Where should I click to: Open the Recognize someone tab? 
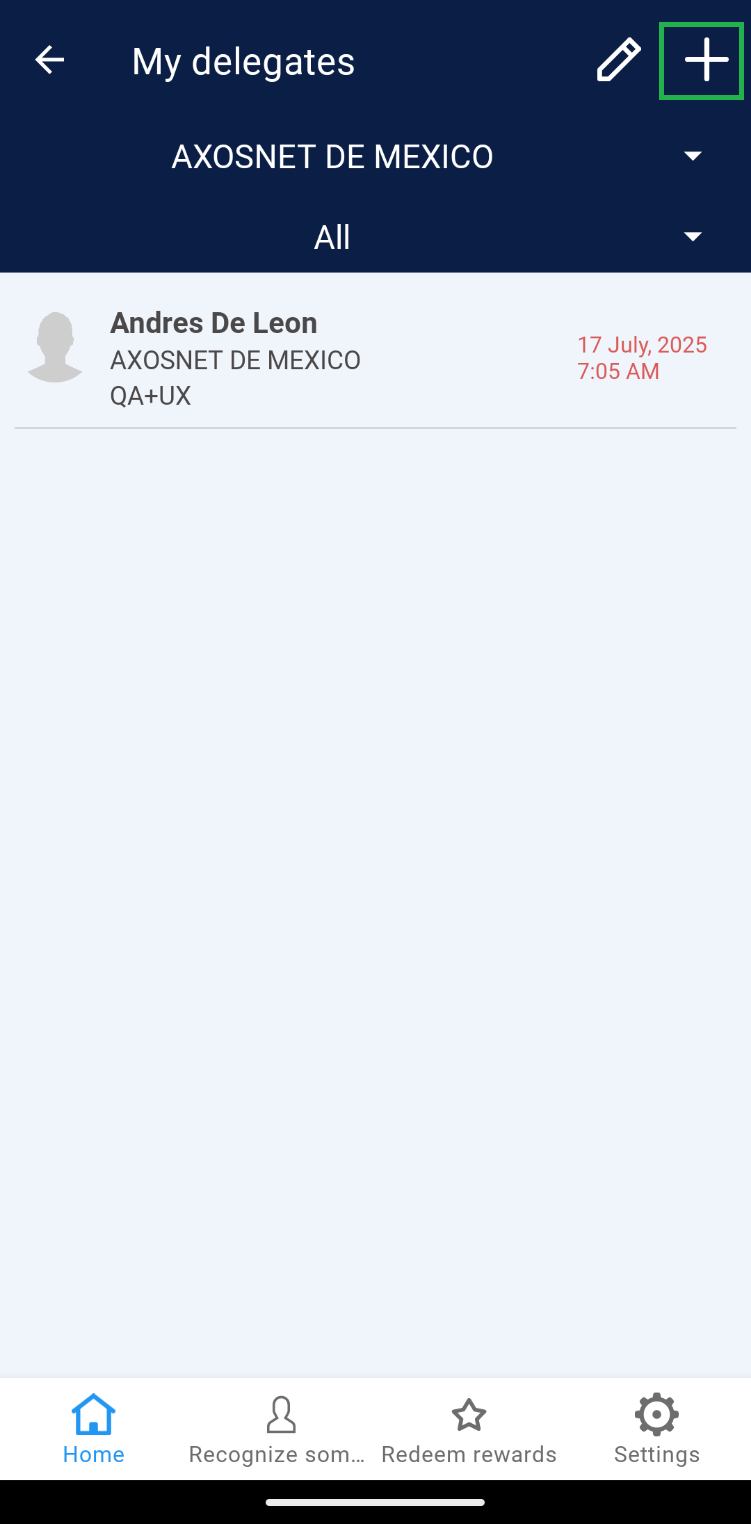click(278, 1429)
